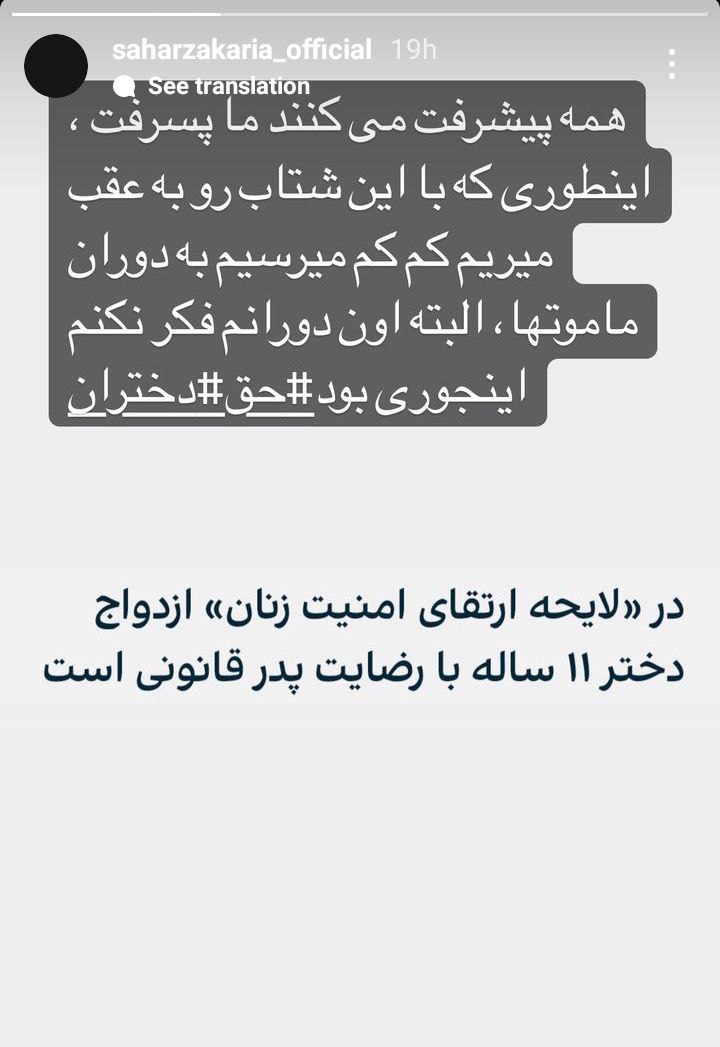This screenshot has width=720, height=1047.
Task: Open the story options three-dot menu
Action: click(672, 62)
